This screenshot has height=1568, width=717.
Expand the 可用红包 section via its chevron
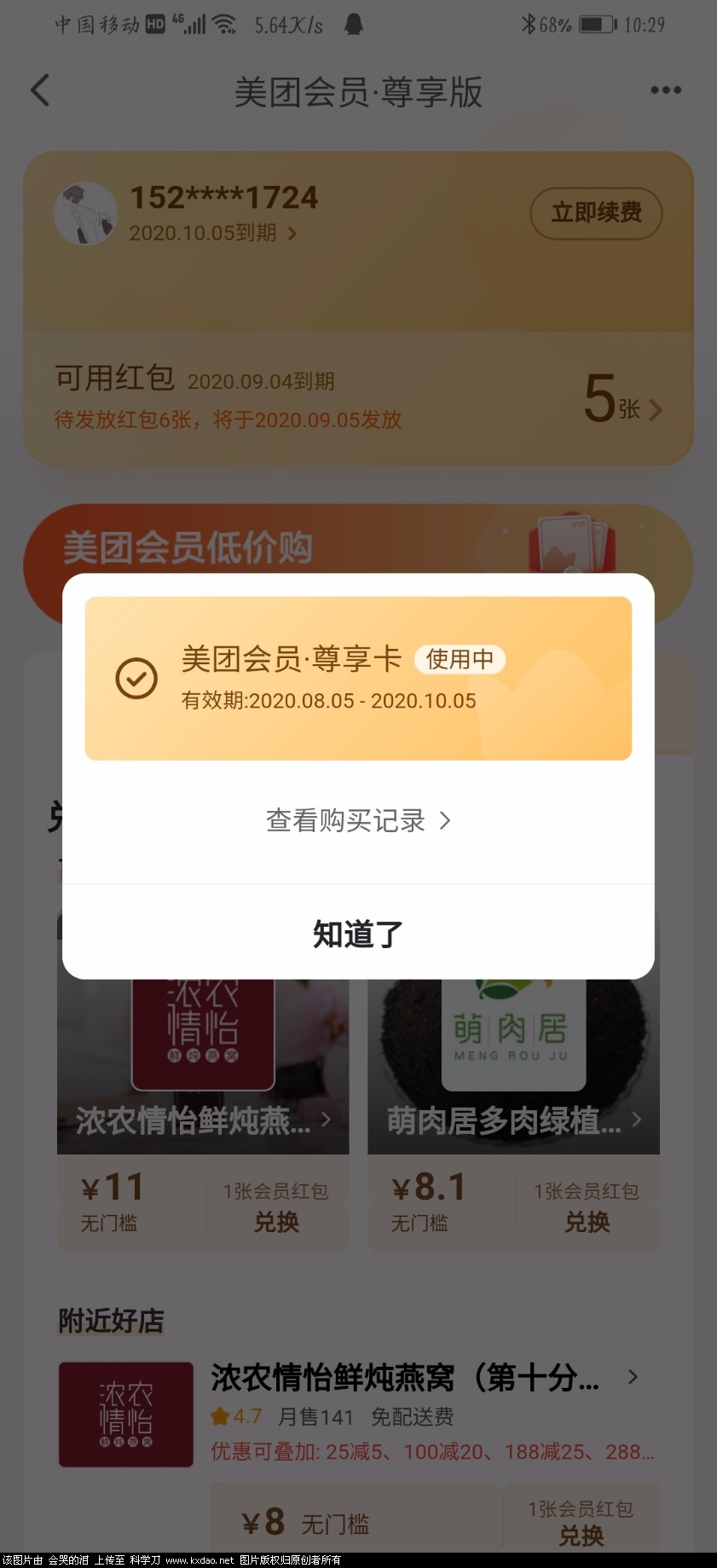pos(656,409)
